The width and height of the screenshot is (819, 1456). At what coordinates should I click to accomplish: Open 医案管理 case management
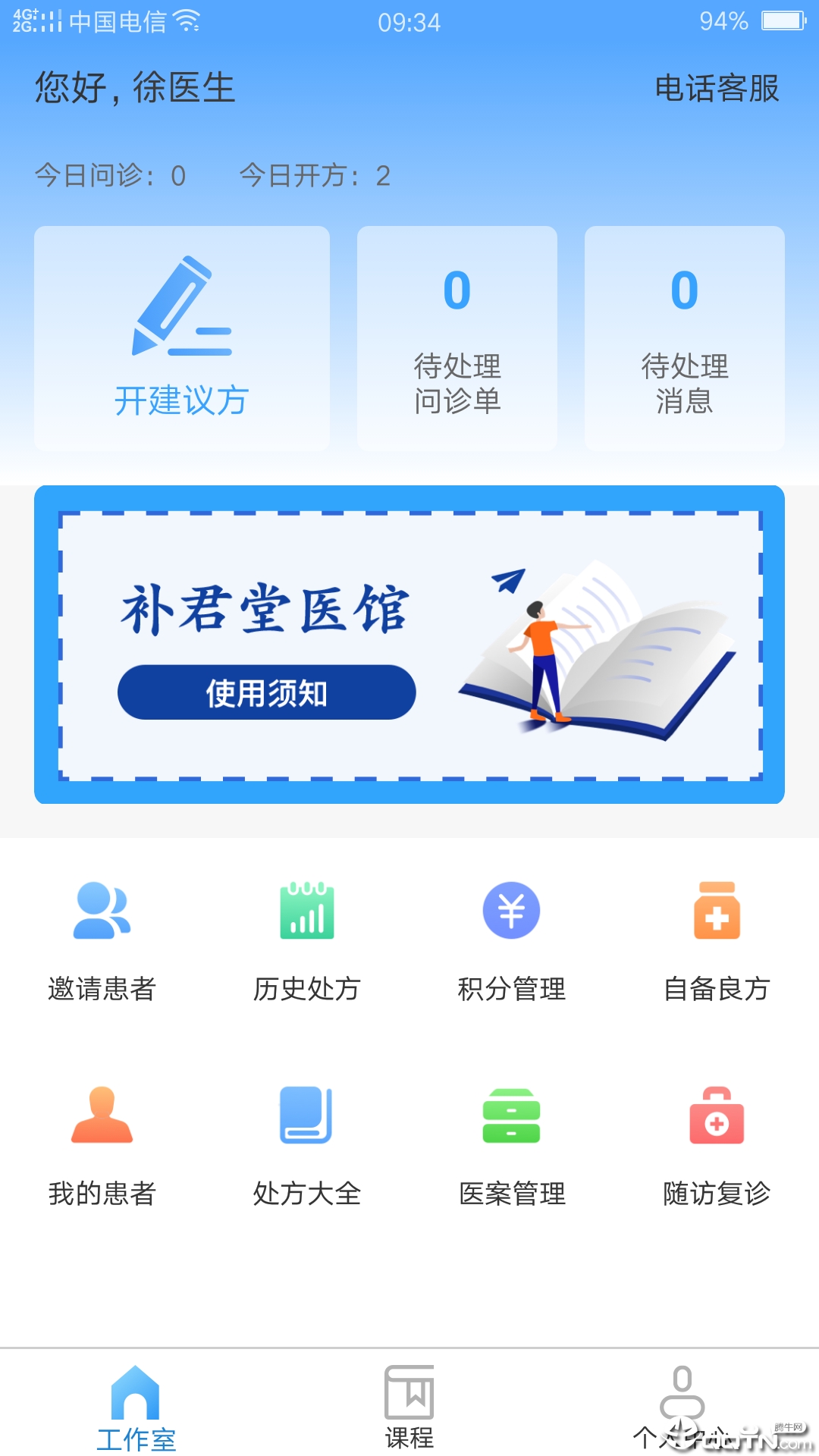512,1145
